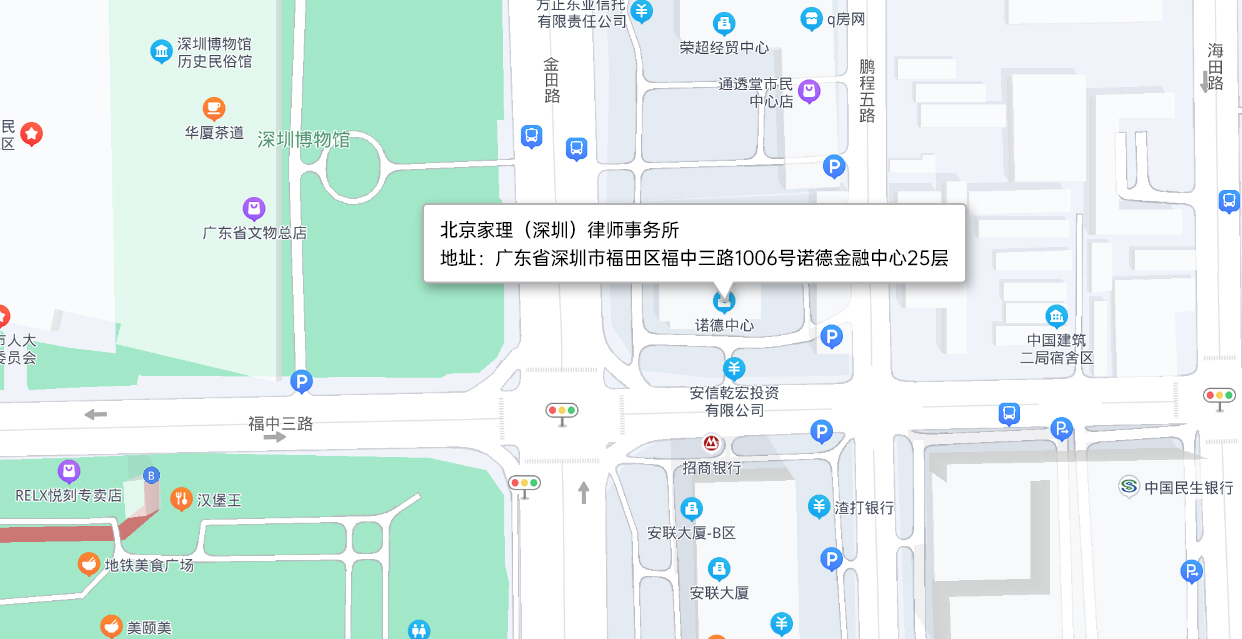This screenshot has height=639, width=1242.
Task: Select the RELX悦刻专卖店 marker
Action: tap(68, 470)
